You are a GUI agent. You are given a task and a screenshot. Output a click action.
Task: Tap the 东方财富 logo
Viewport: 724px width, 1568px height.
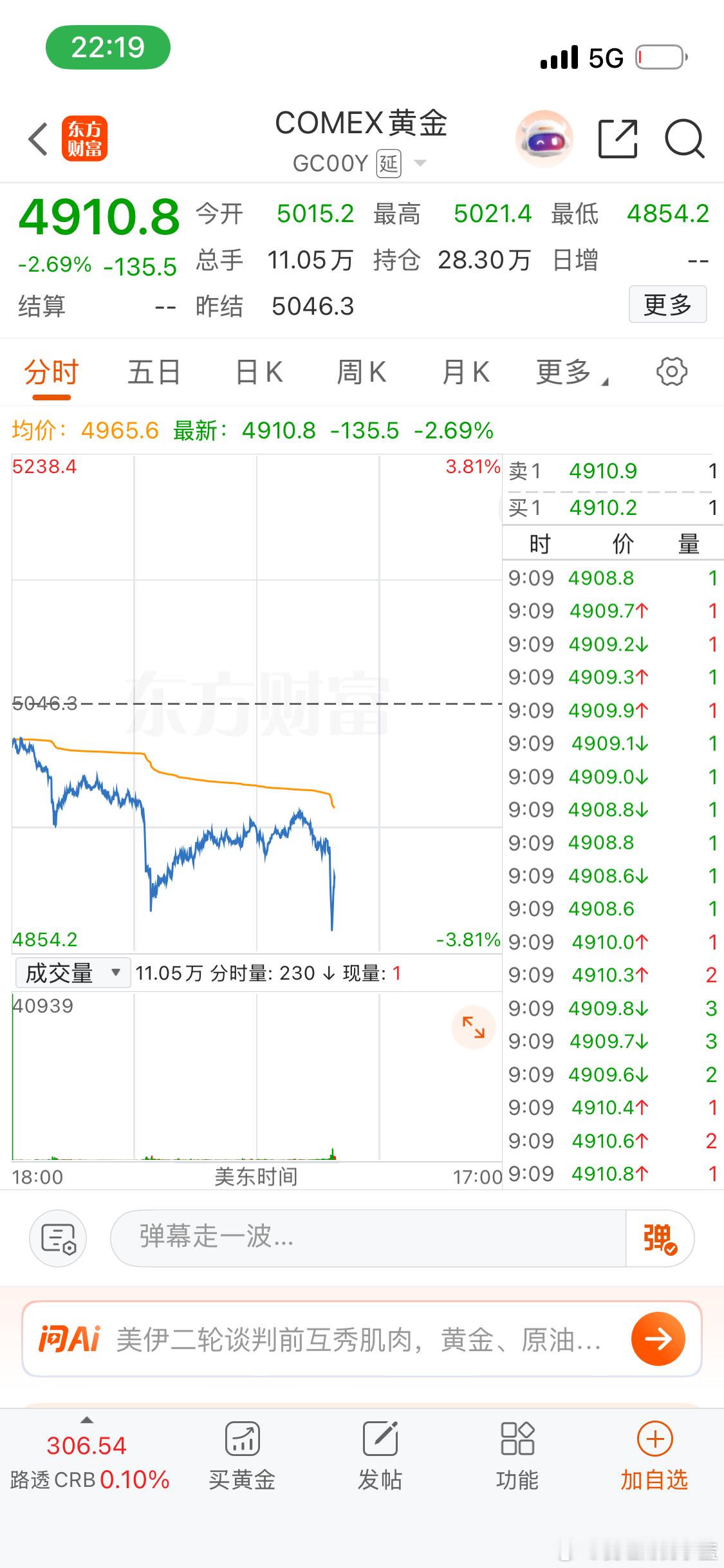click(x=84, y=138)
